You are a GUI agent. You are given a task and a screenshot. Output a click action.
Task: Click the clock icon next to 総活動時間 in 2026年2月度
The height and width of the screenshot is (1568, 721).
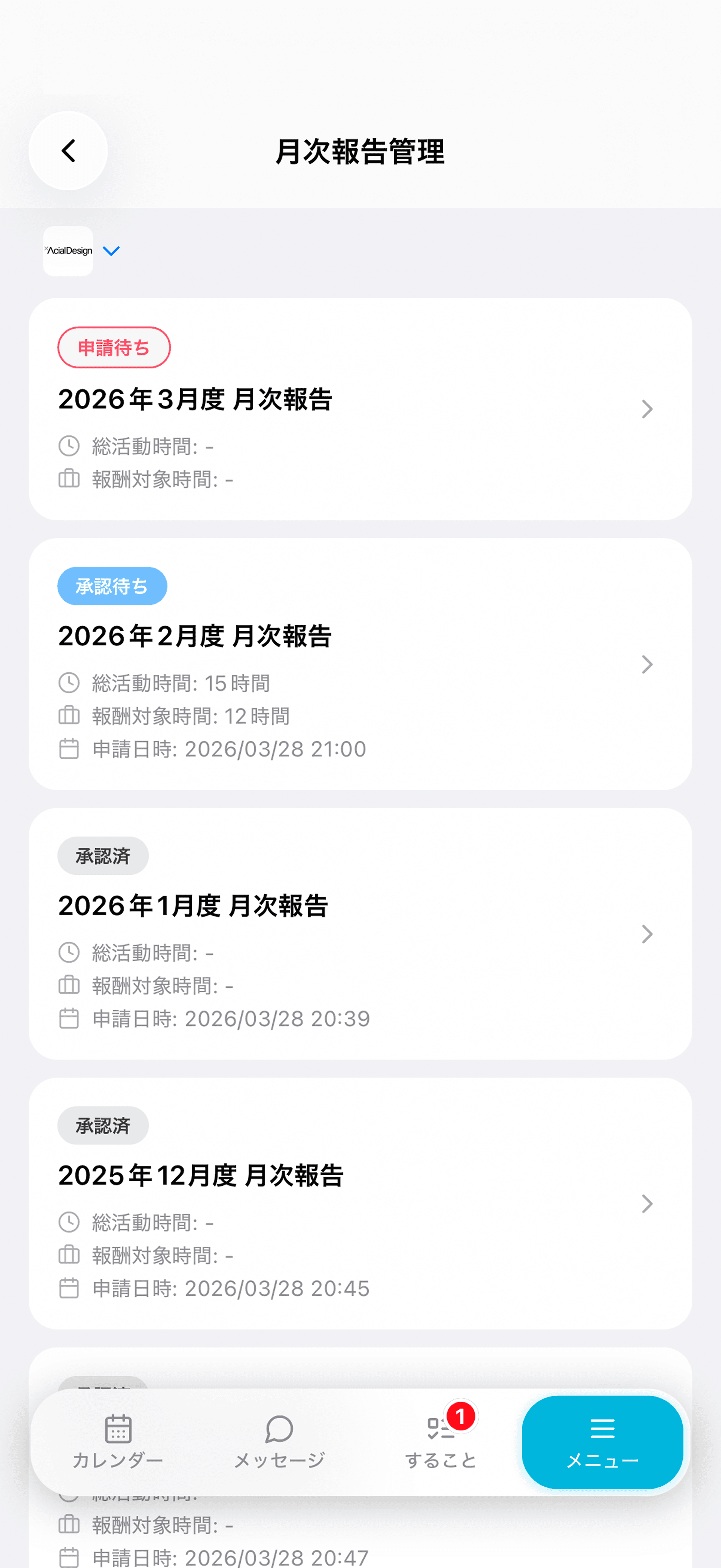pyautogui.click(x=69, y=683)
